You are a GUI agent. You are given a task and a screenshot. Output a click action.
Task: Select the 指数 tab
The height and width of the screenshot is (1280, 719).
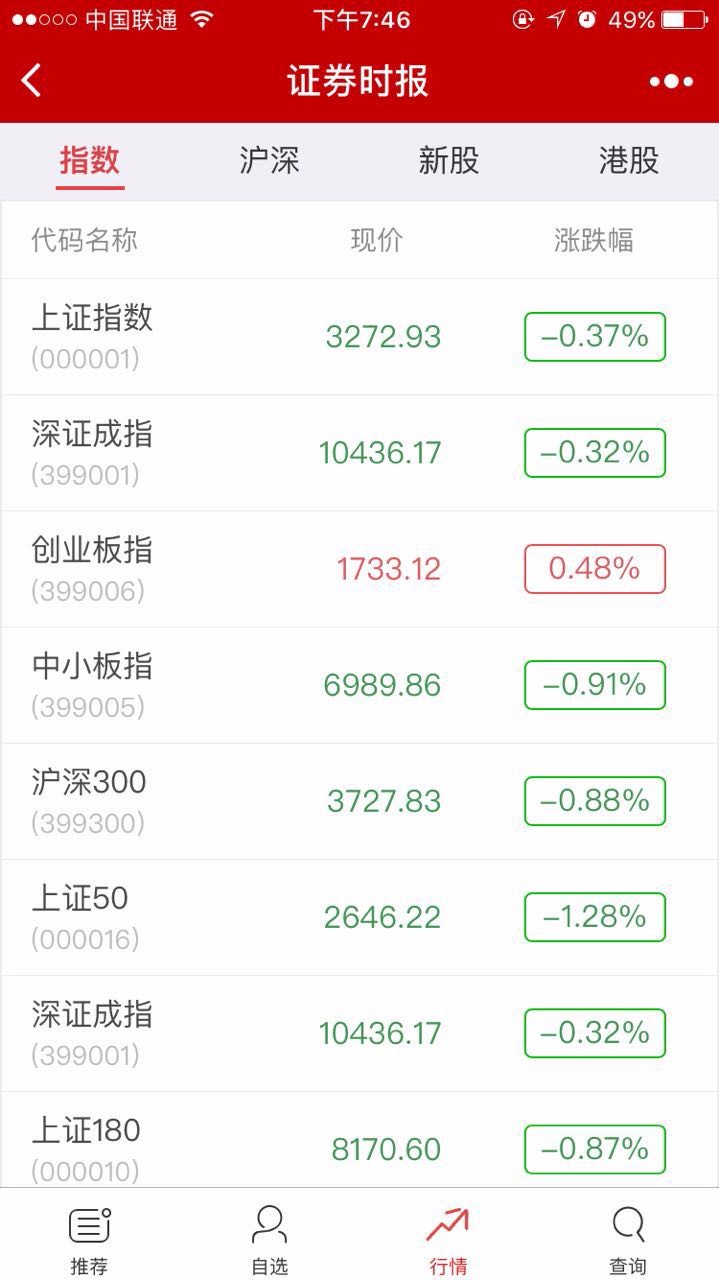tap(90, 160)
